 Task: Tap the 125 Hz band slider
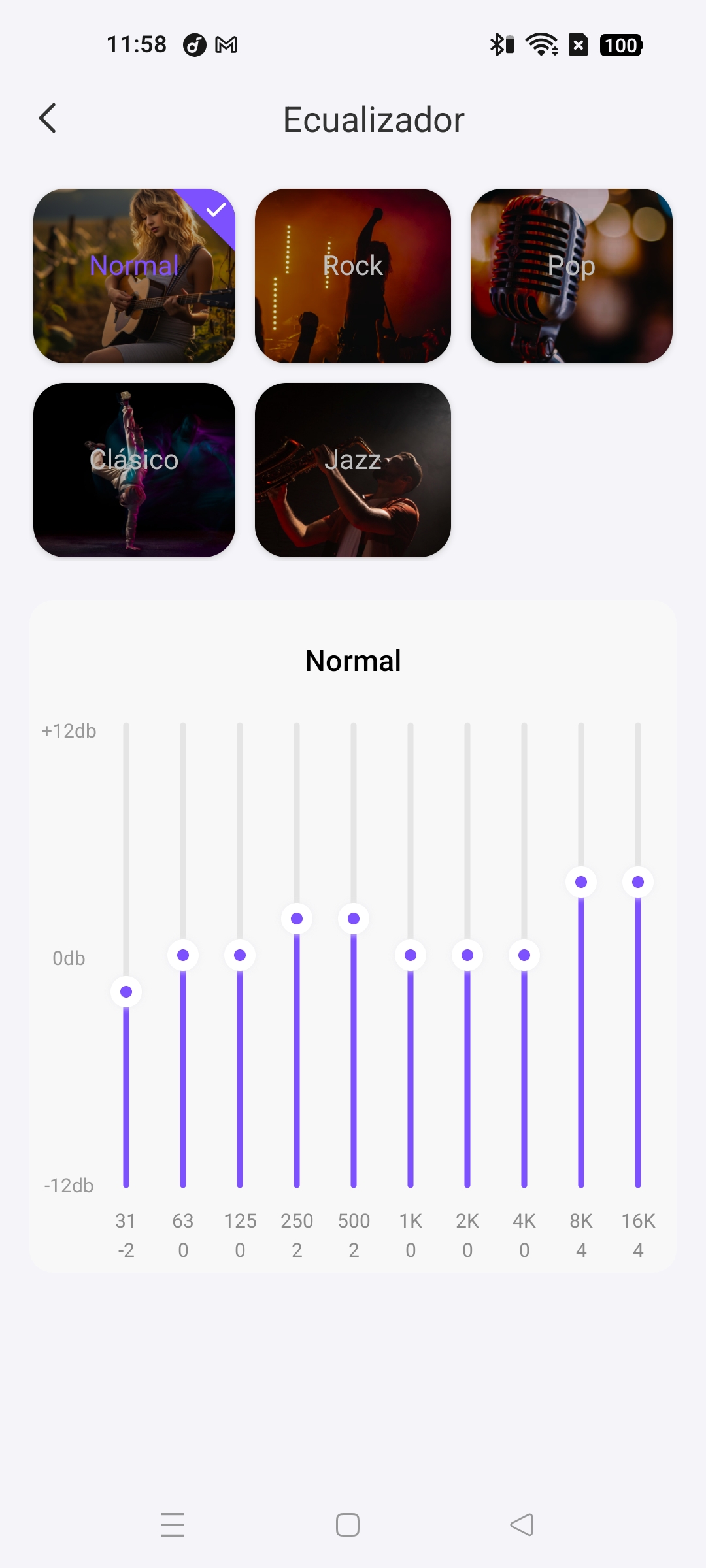(x=240, y=955)
